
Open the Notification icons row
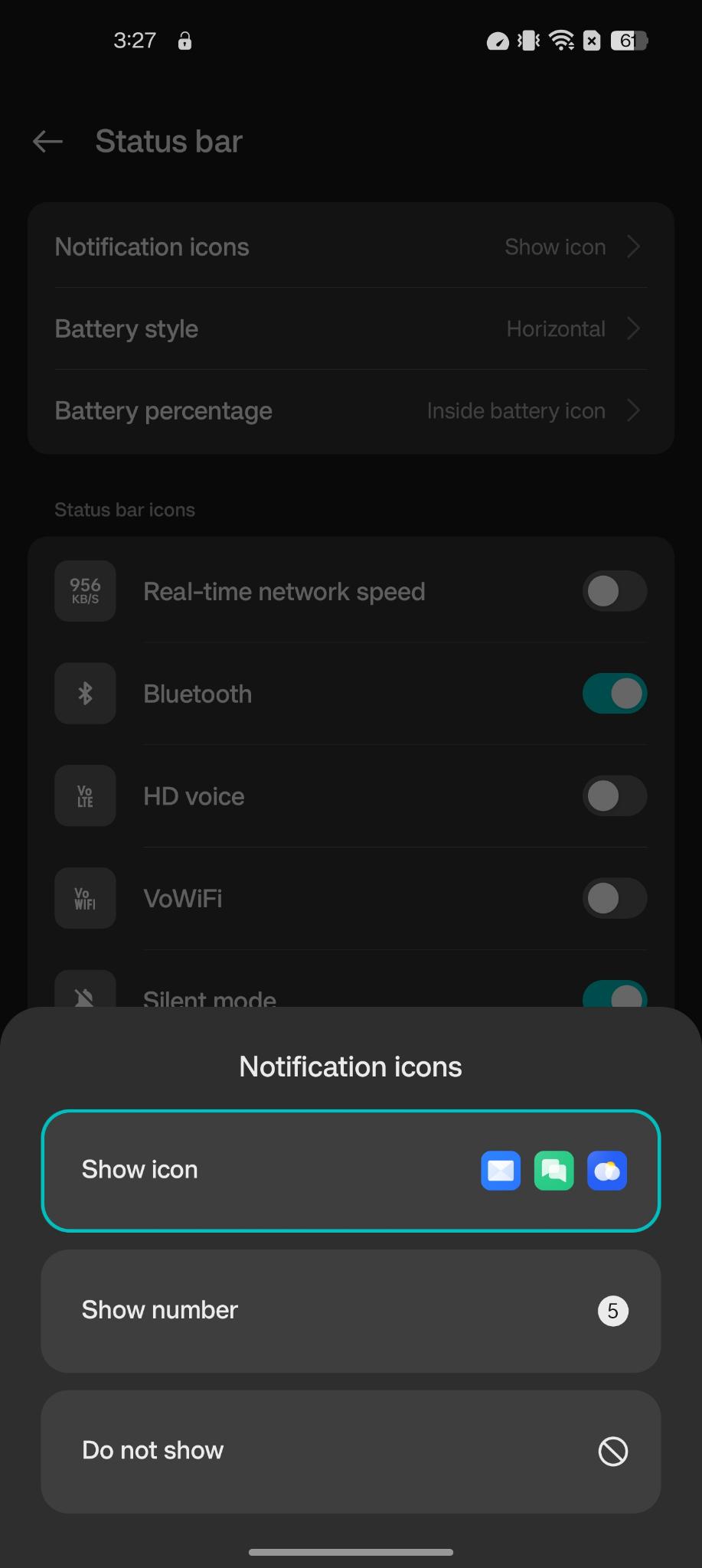pyautogui.click(x=351, y=247)
